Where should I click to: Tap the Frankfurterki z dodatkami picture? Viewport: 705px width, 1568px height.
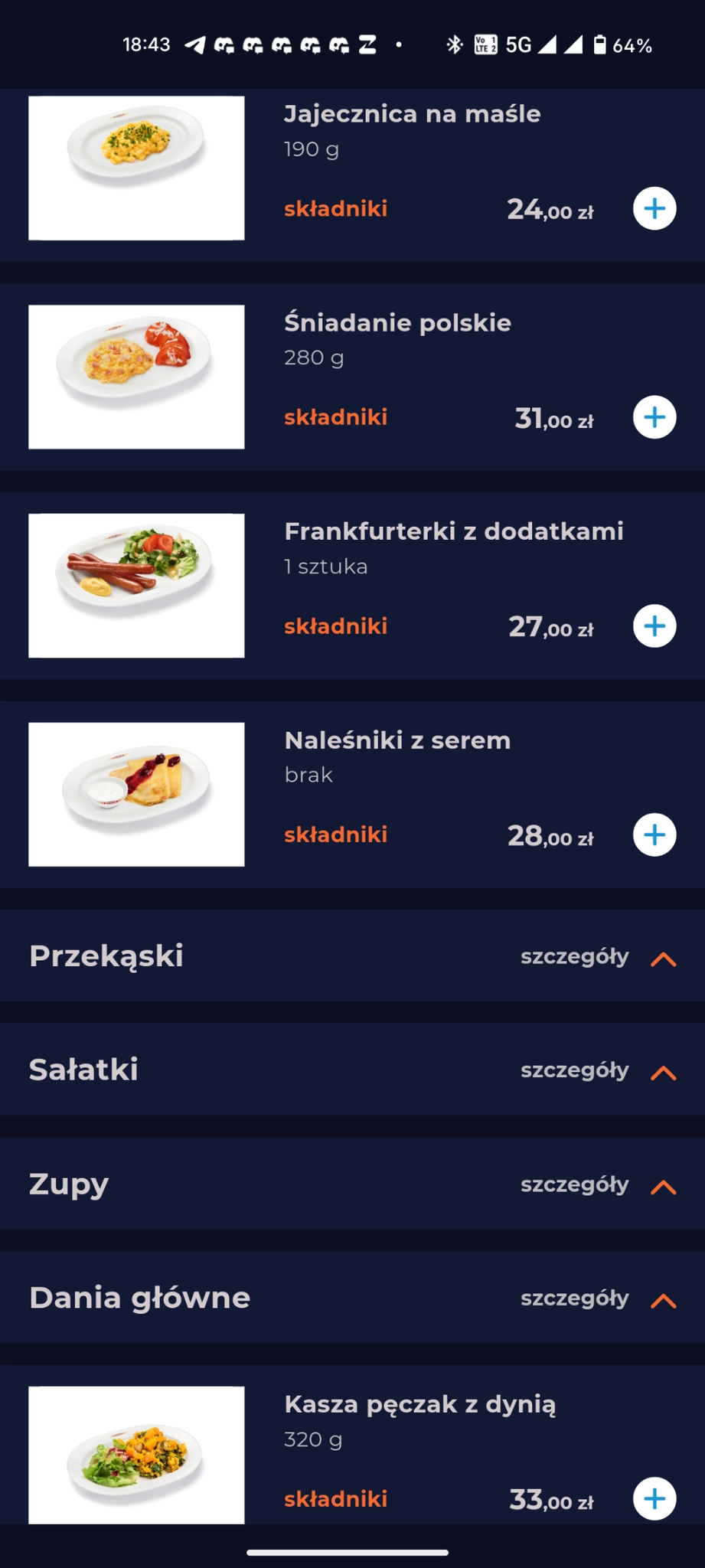[x=136, y=586]
